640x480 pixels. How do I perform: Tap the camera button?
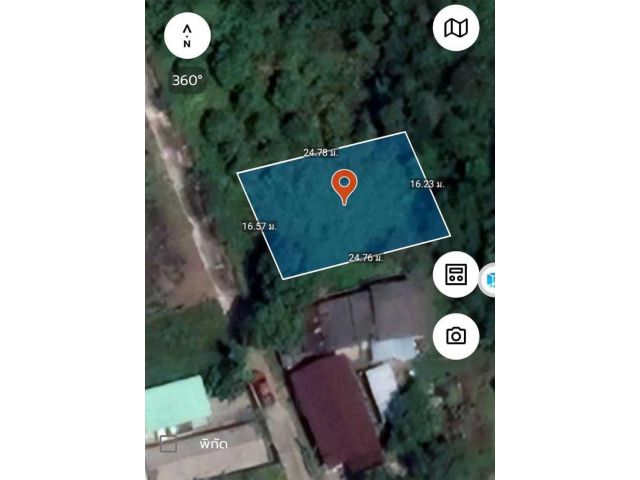456,336
